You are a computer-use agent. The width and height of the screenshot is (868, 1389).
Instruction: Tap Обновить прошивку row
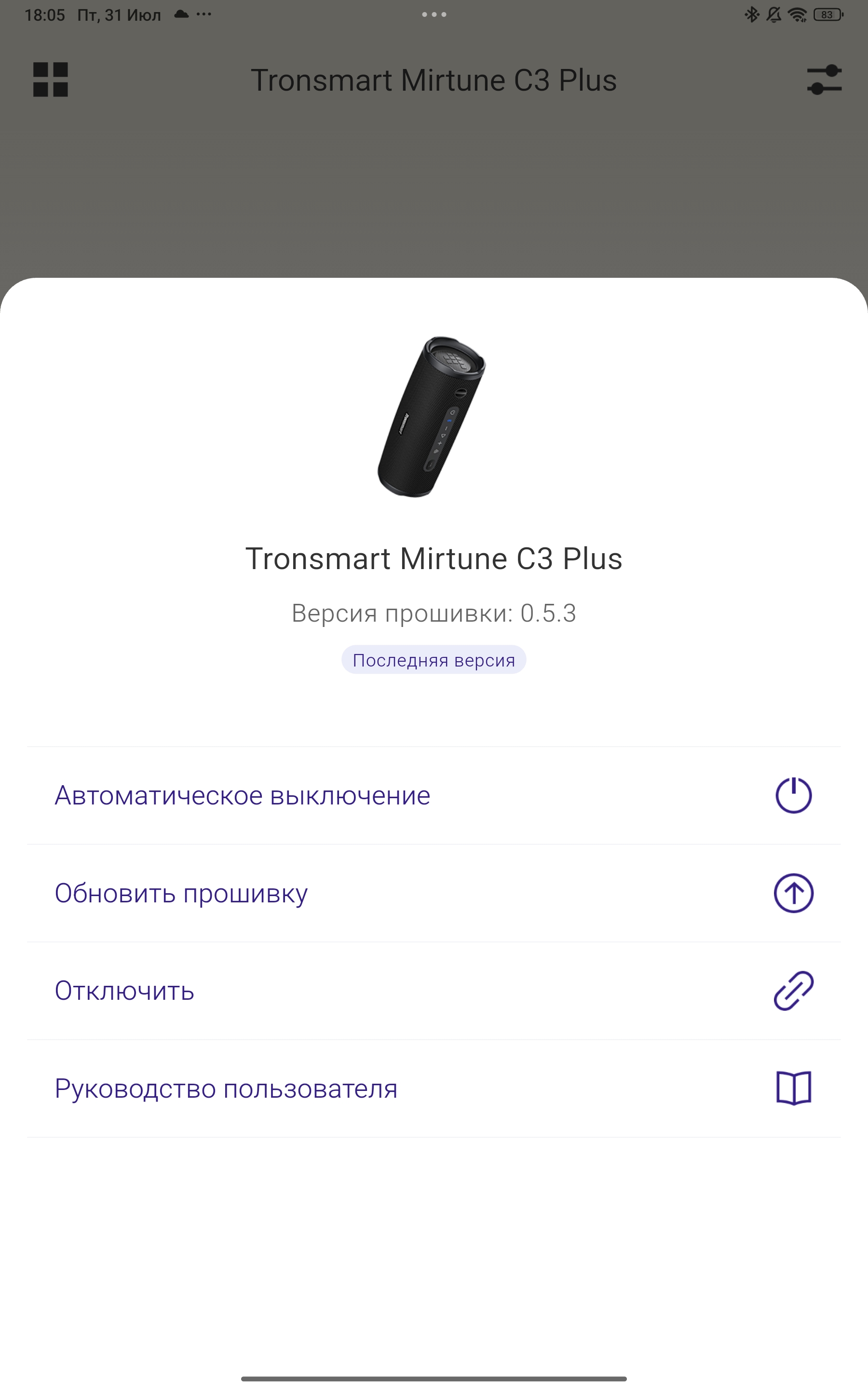[x=434, y=893]
